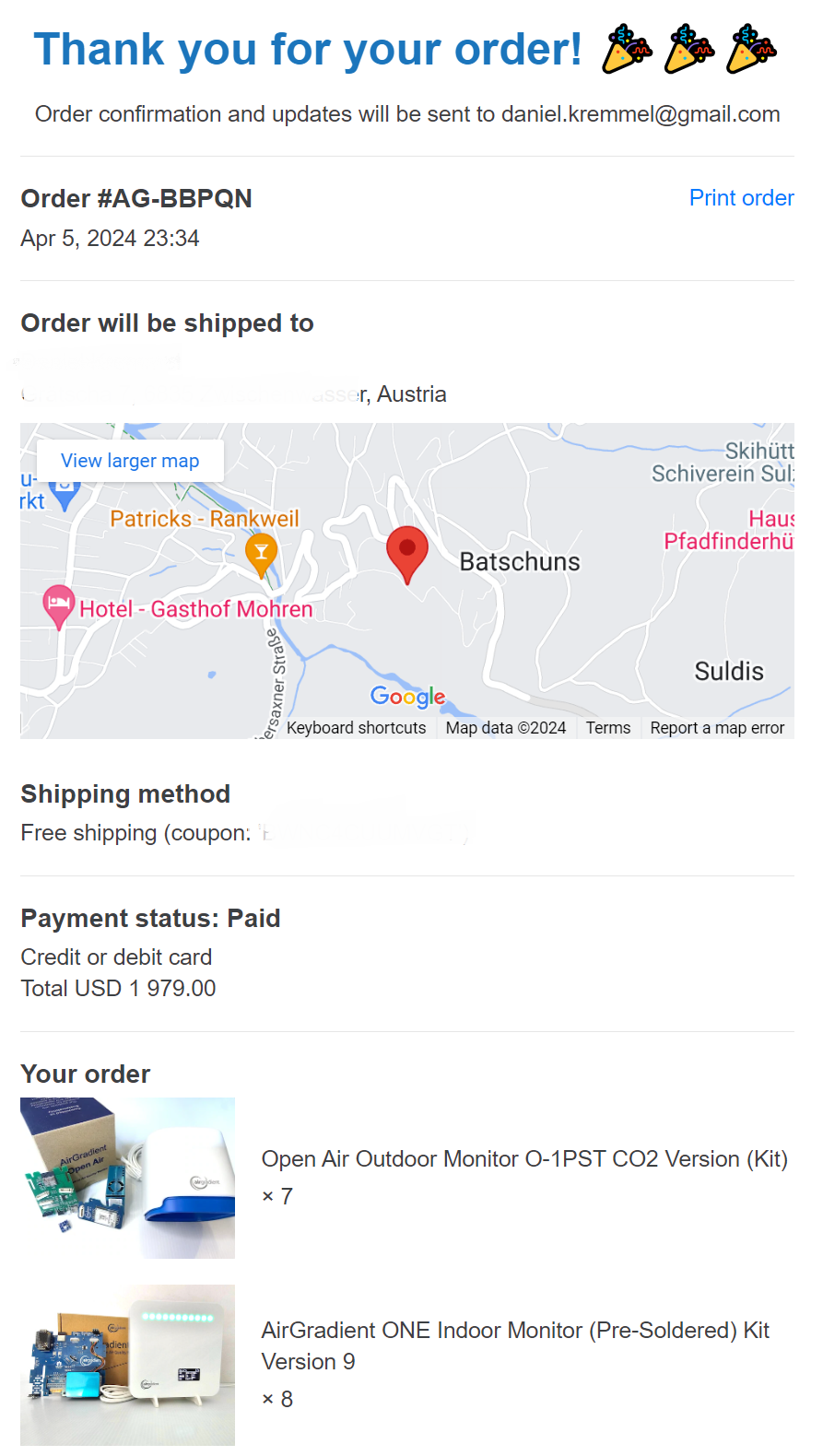
Task: Open the Google logo link on the map
Action: click(x=408, y=697)
